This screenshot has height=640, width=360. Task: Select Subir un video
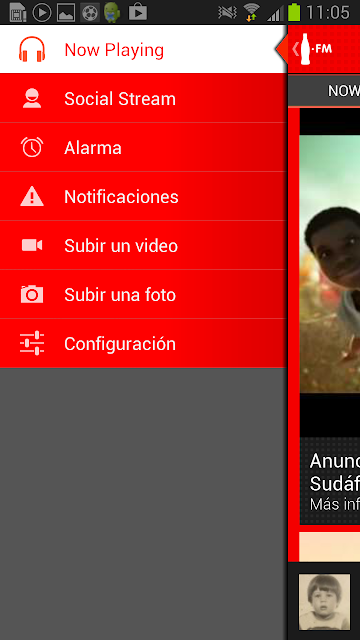pos(143,245)
